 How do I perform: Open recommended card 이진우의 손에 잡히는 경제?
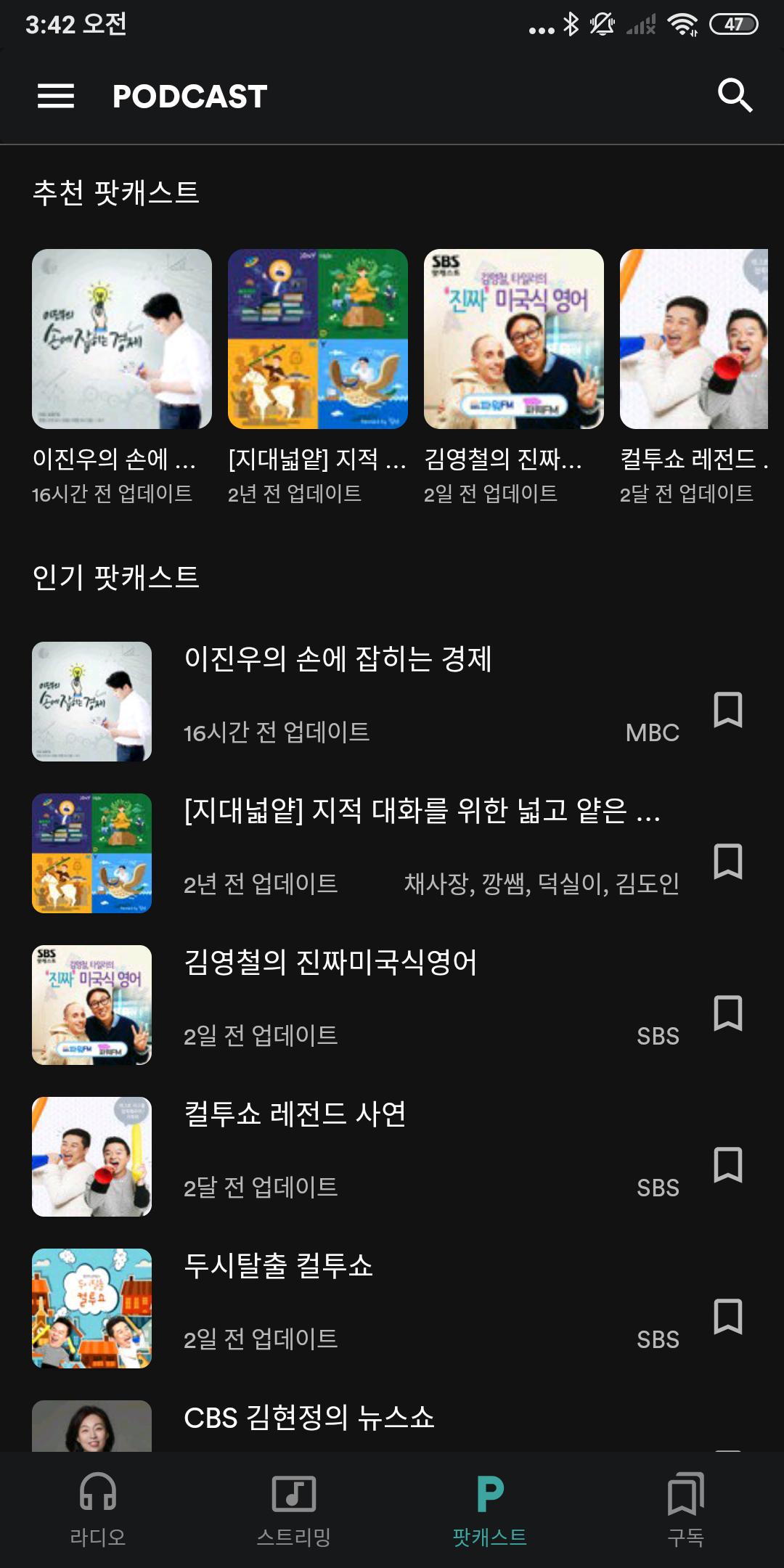click(x=122, y=377)
